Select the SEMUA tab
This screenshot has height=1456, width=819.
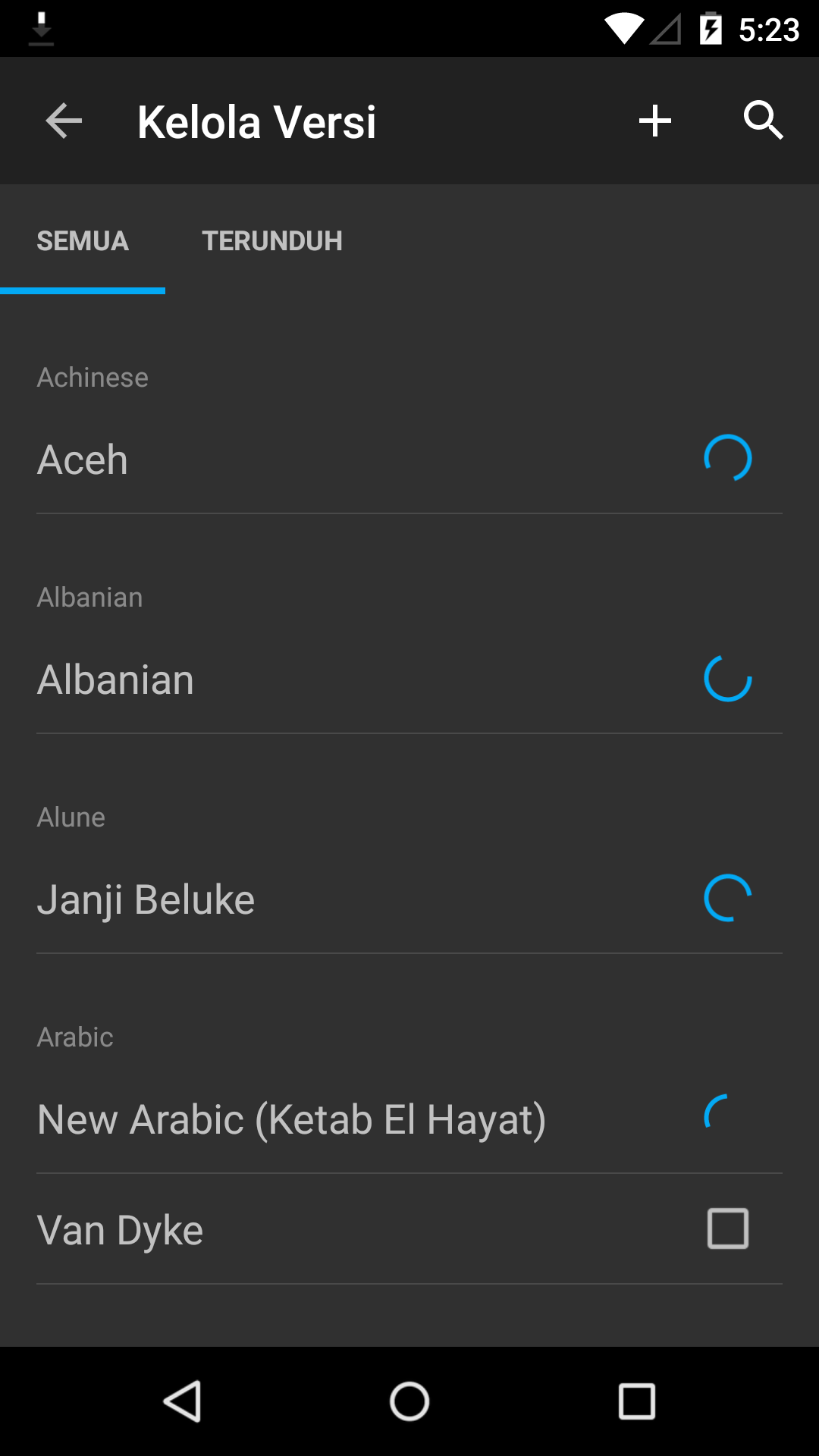tap(83, 241)
